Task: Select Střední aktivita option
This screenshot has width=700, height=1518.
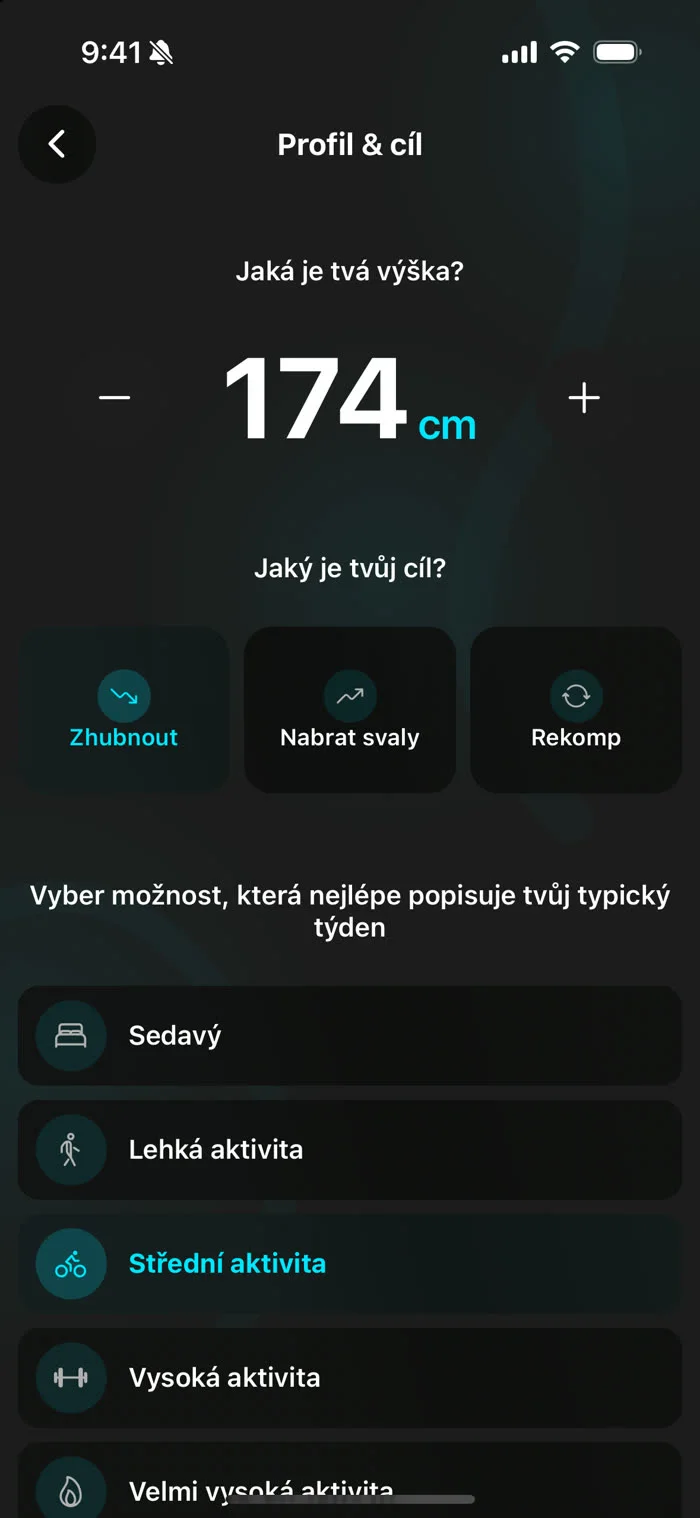Action: click(x=350, y=1263)
